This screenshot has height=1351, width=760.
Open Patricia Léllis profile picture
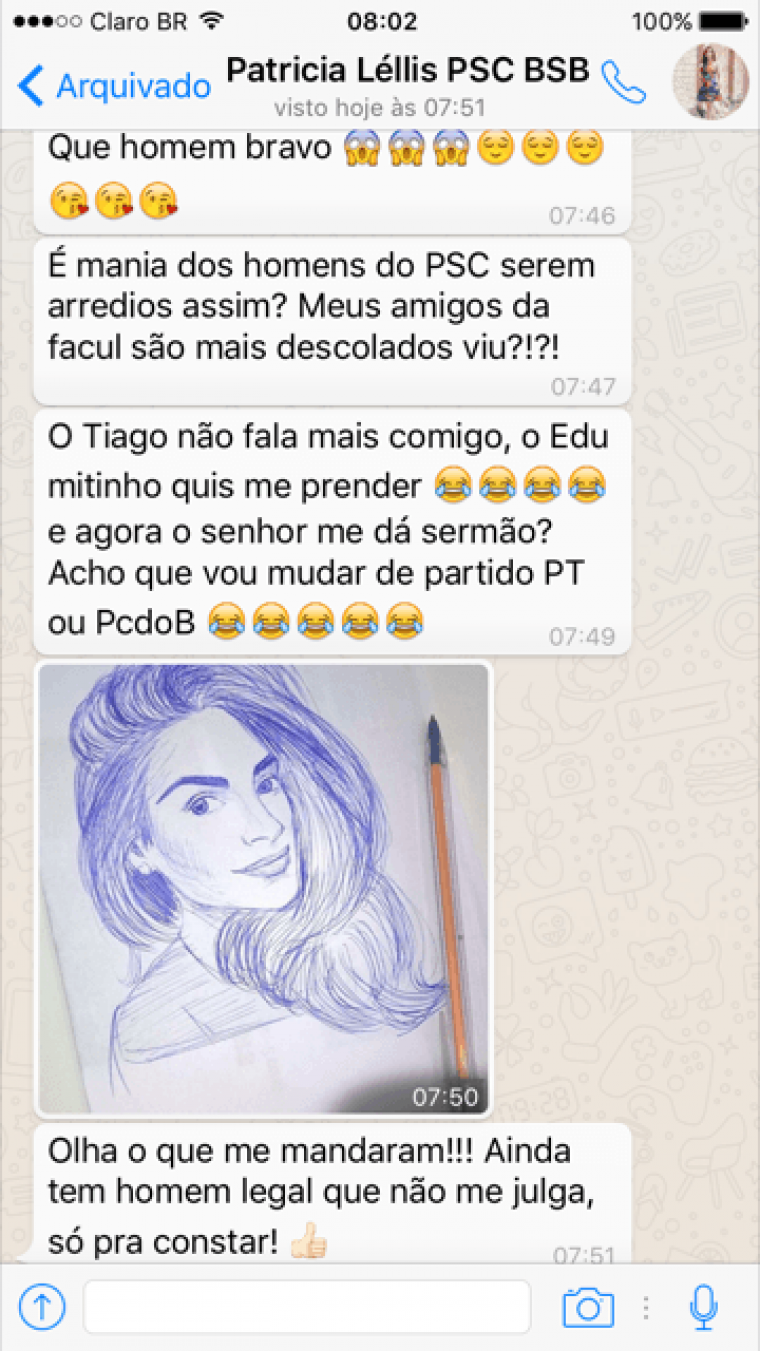(x=711, y=83)
